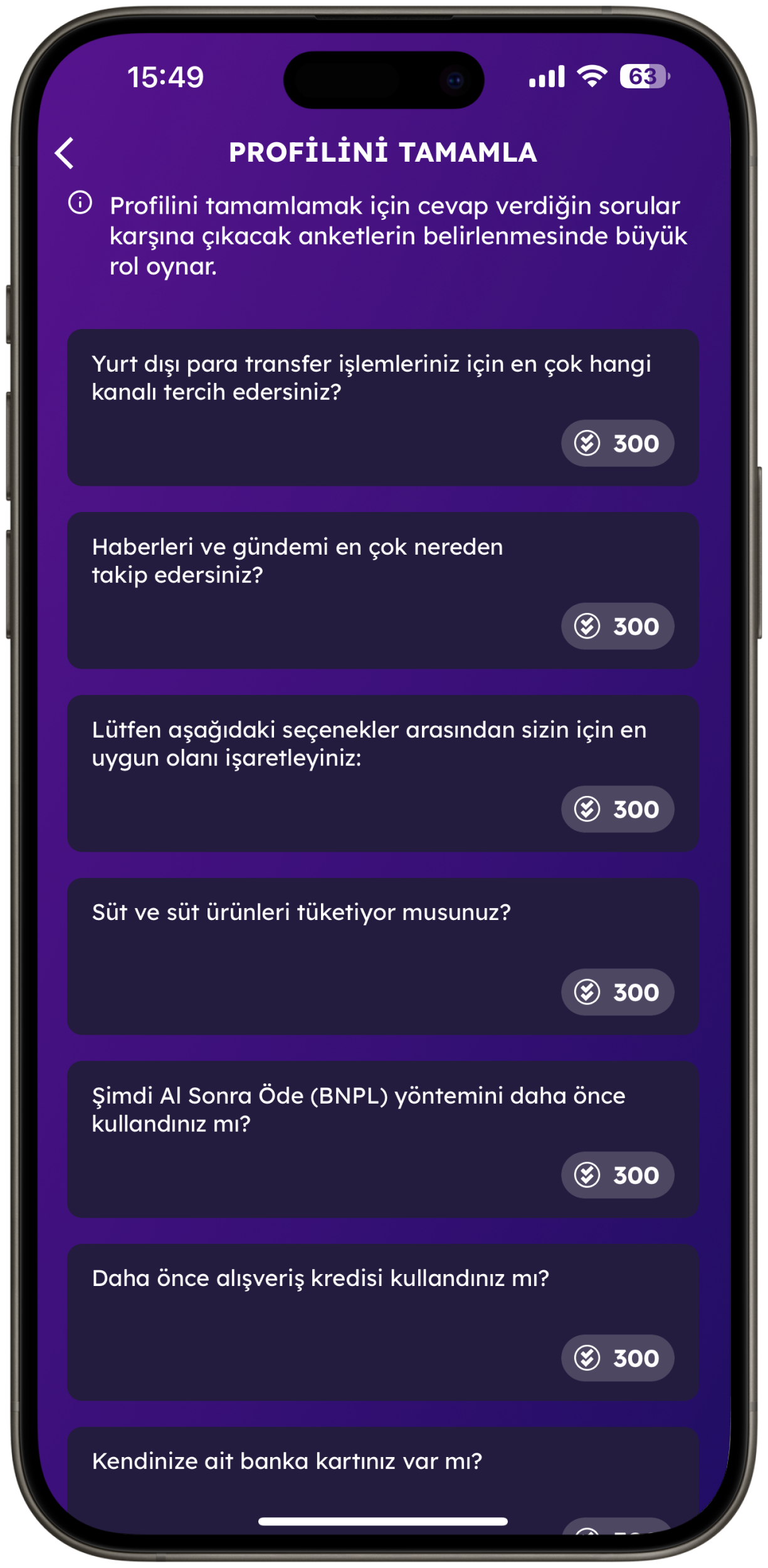768x1568 pixels.
Task: Open the Lütfen aşağıdaki seçenekler question card
Action: (x=382, y=773)
